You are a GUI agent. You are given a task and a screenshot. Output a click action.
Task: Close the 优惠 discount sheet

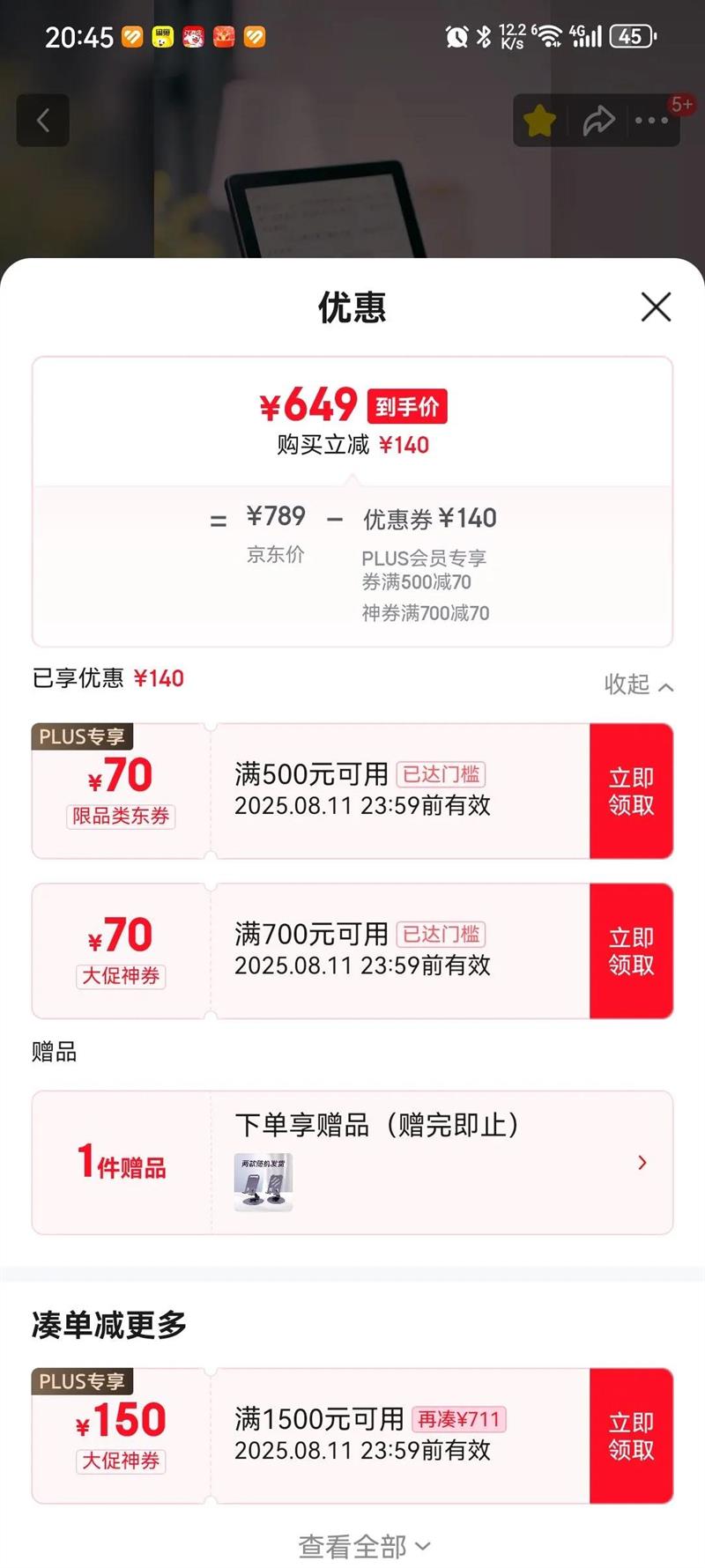(656, 307)
